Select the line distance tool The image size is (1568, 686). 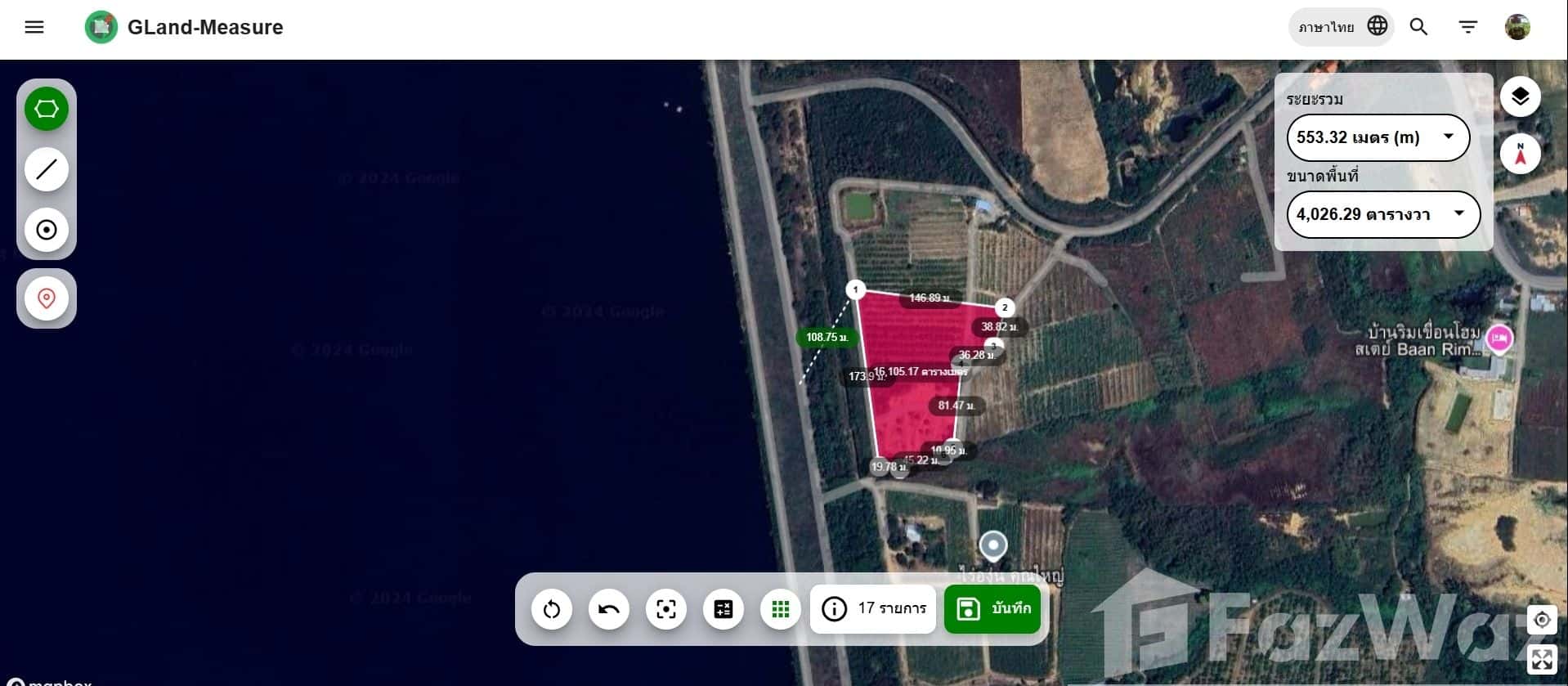point(47,169)
